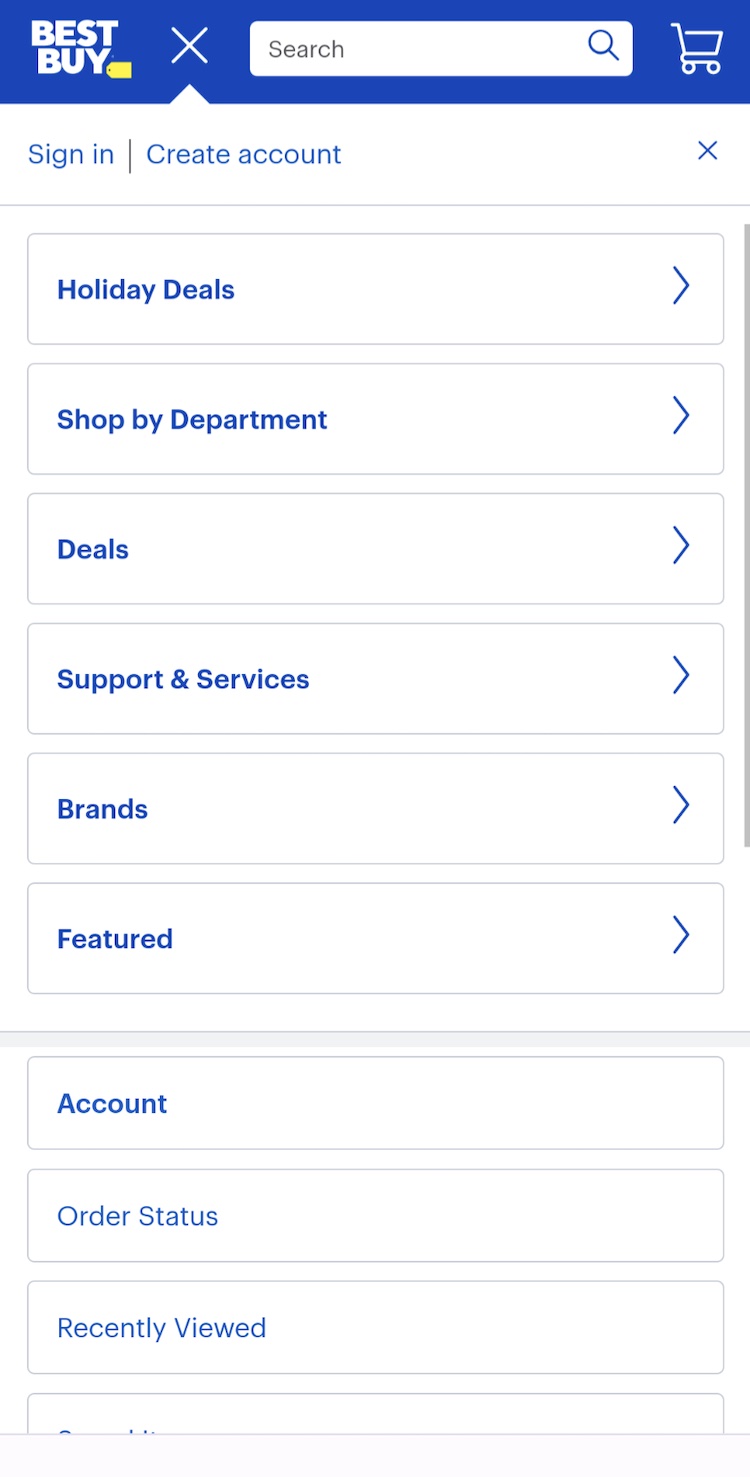Browse Brands
The height and width of the screenshot is (1477, 750).
375,809
